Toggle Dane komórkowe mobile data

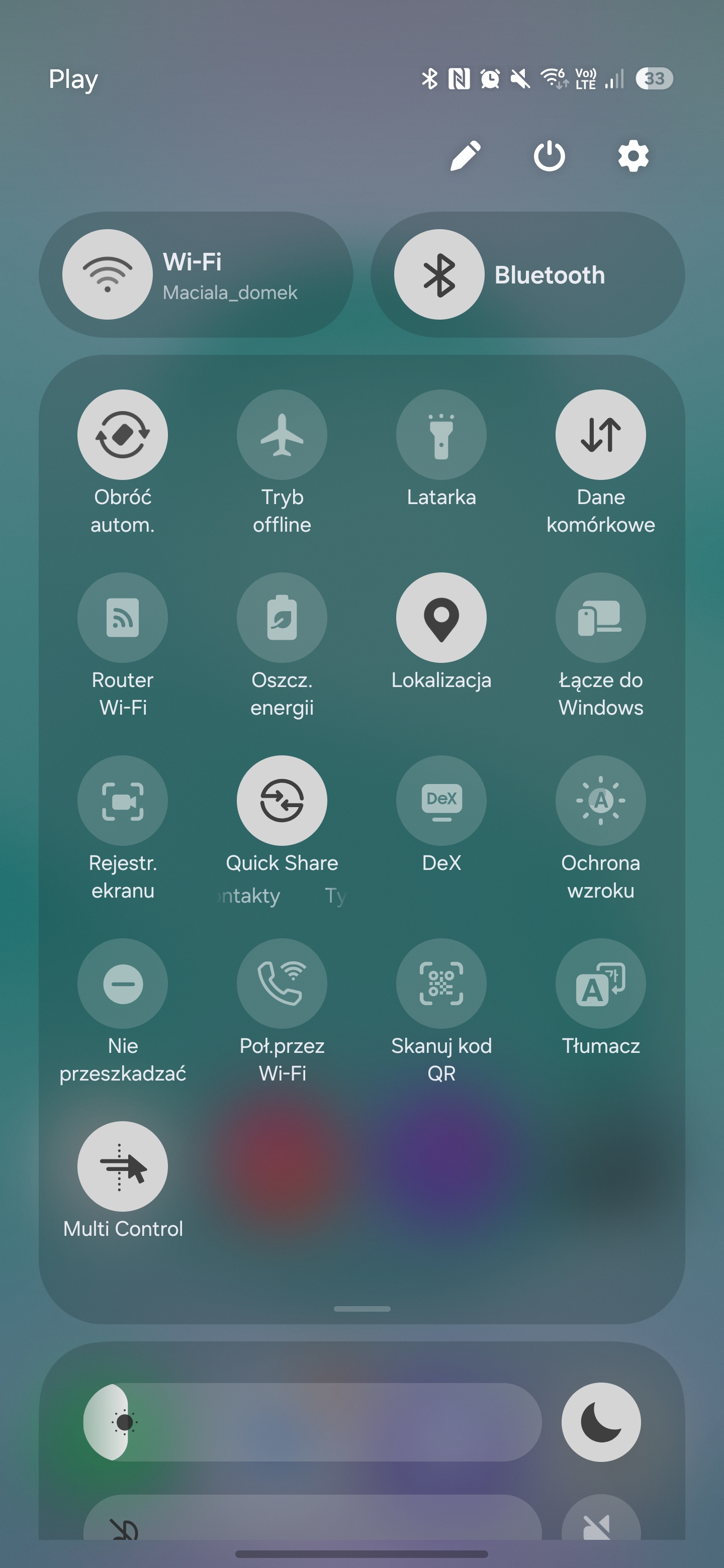click(600, 435)
